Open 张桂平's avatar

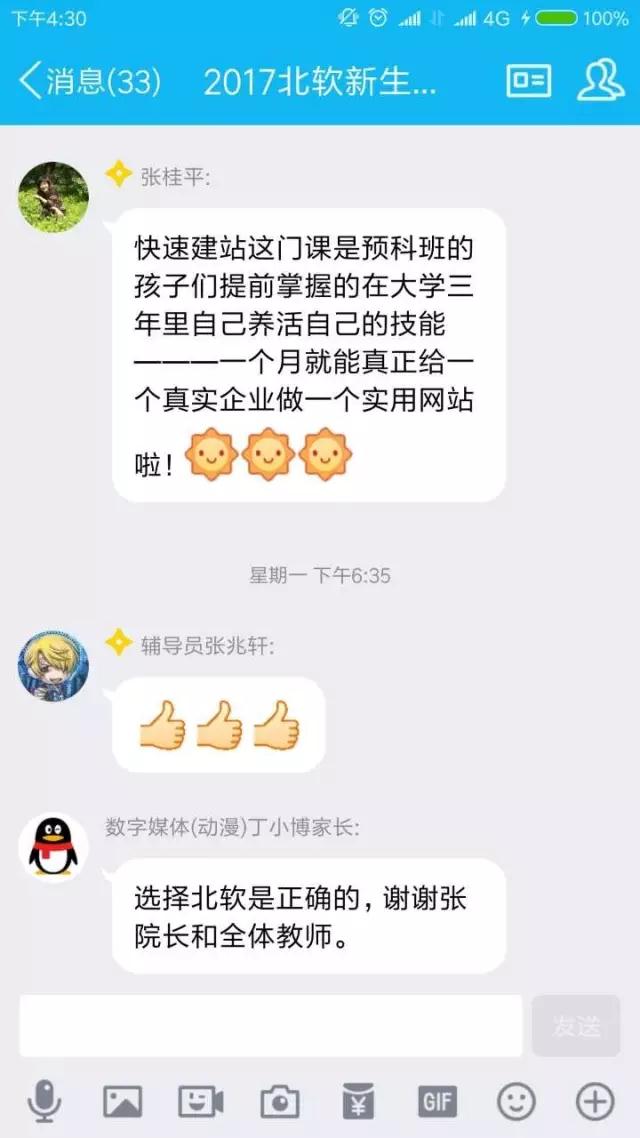tap(53, 198)
